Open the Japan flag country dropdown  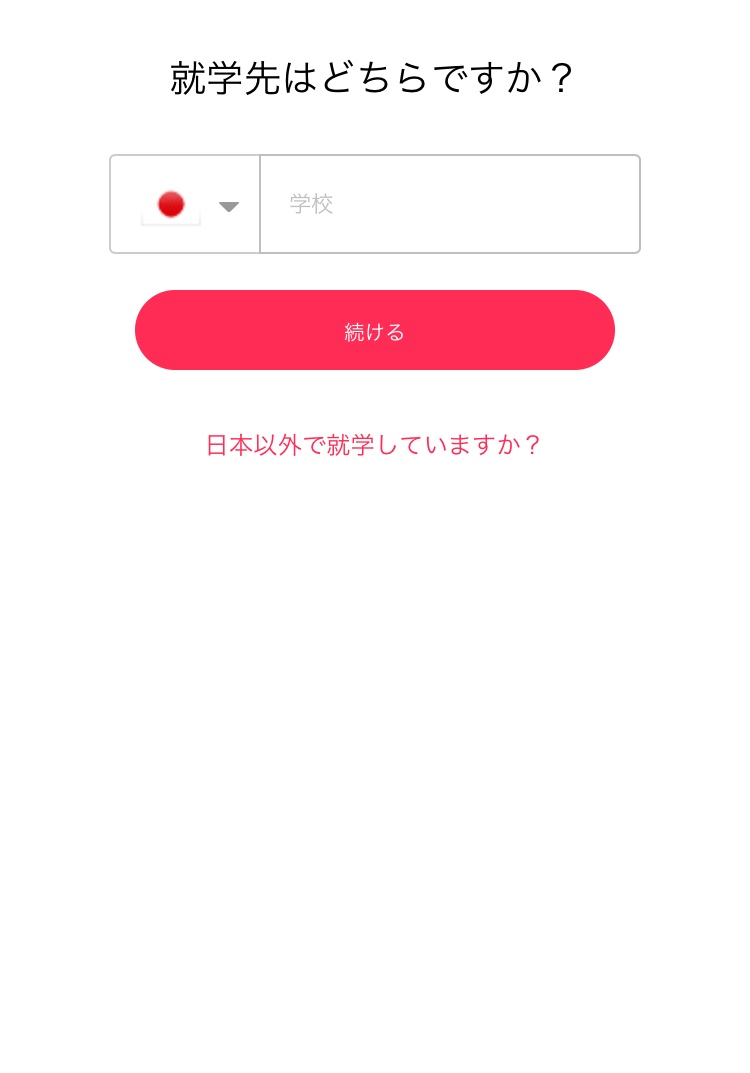click(188, 205)
